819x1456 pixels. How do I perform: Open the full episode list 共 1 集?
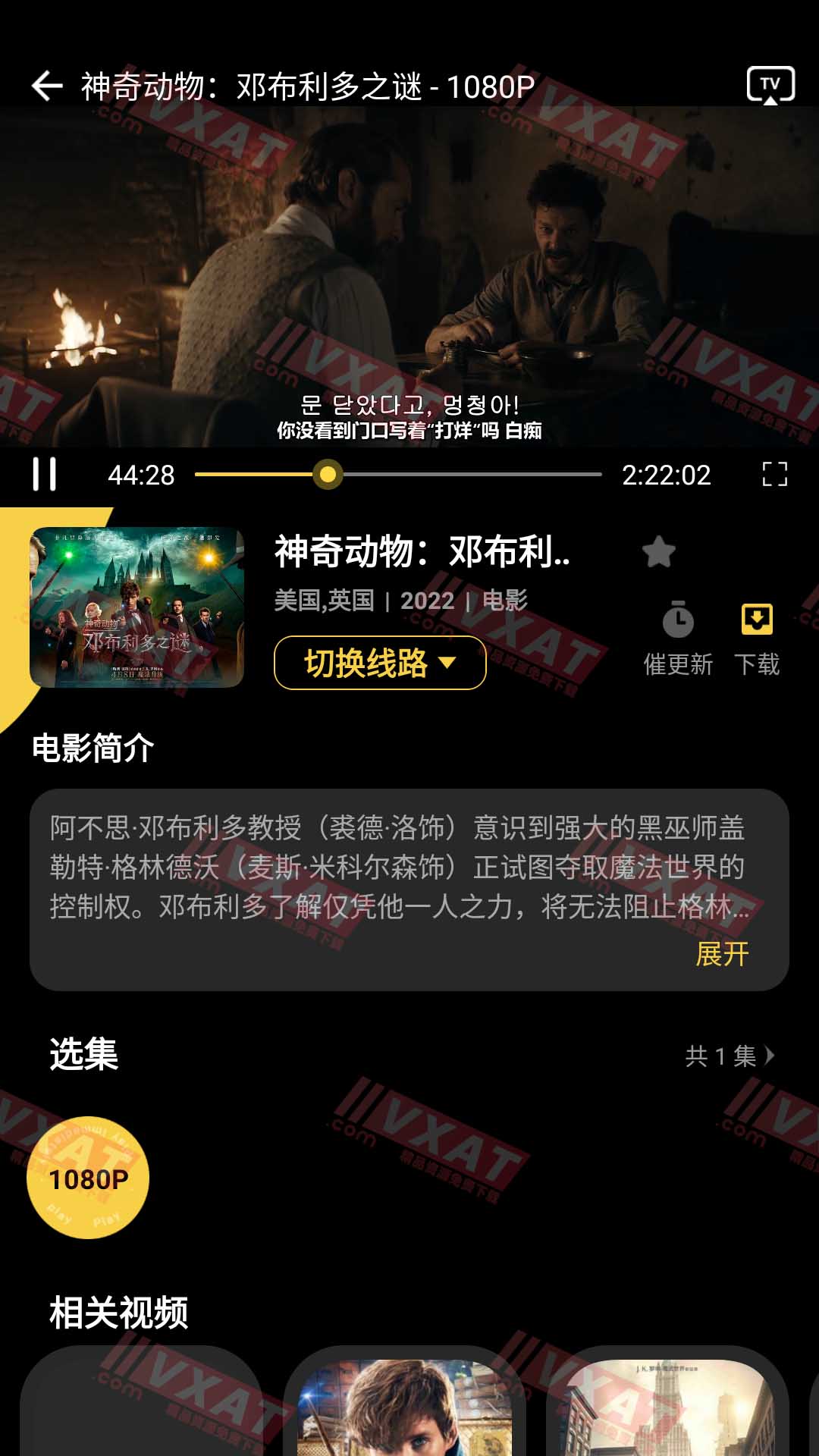tap(730, 1056)
